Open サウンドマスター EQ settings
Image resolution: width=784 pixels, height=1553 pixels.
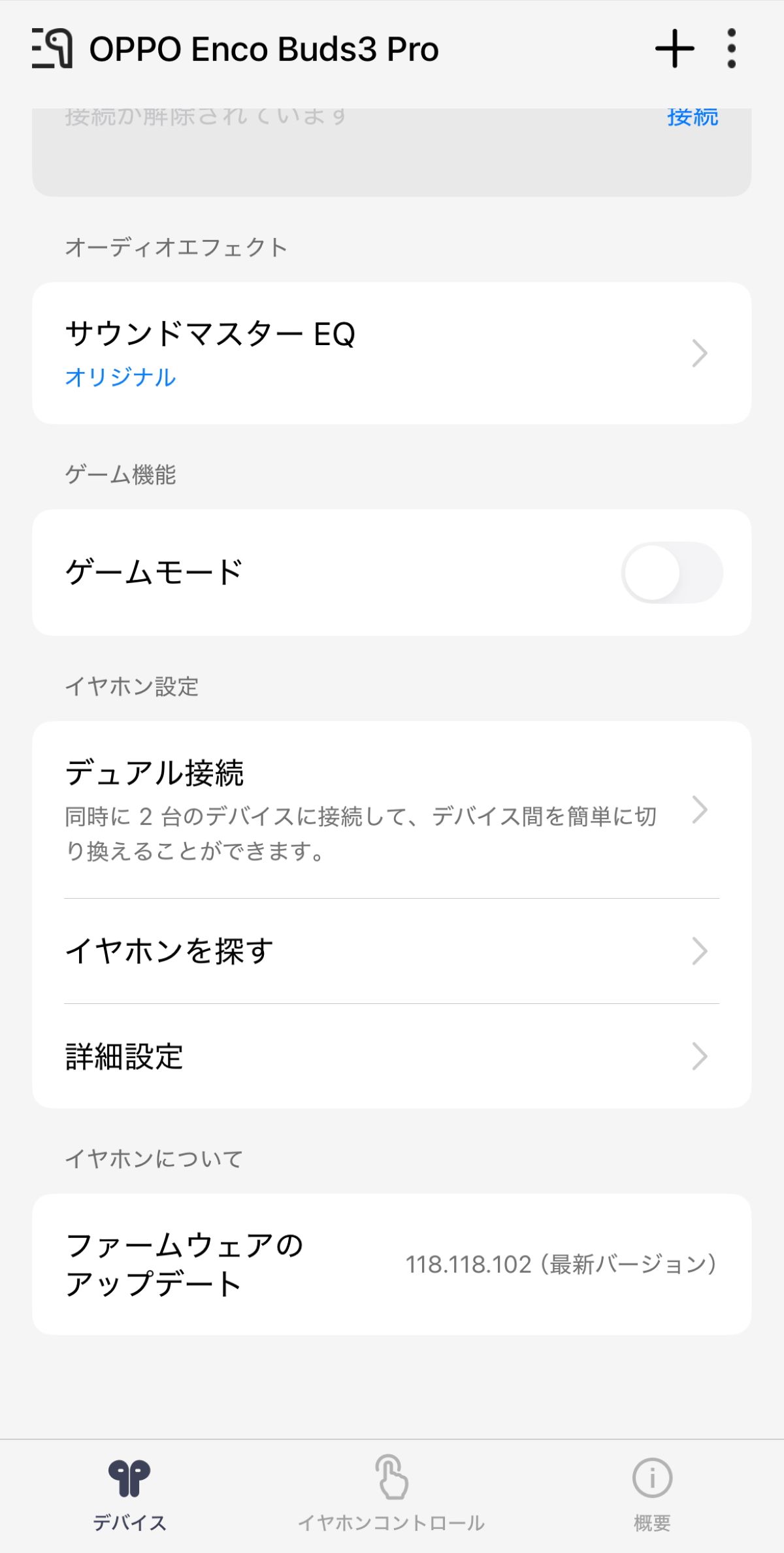tap(392, 351)
